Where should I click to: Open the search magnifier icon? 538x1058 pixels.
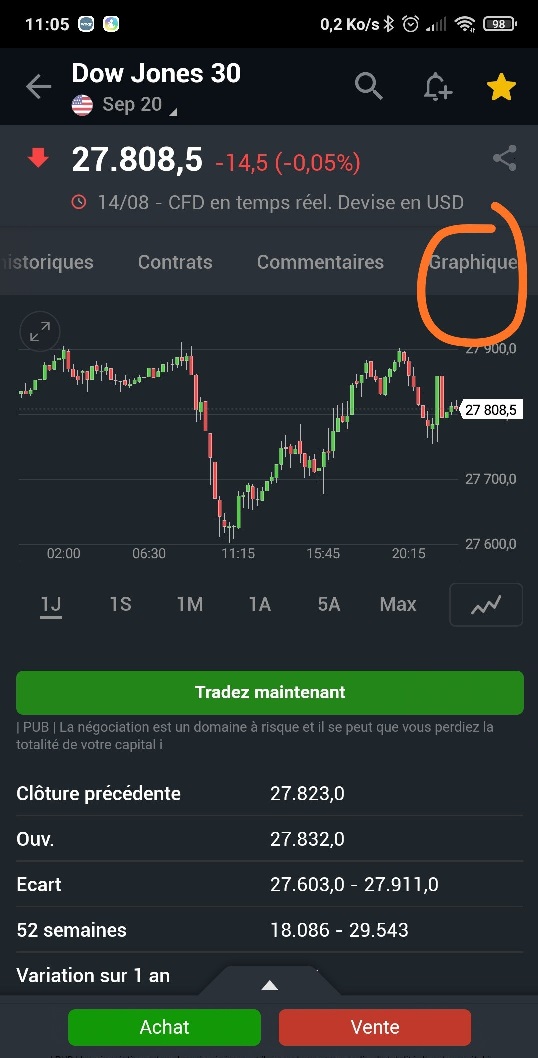point(369,86)
